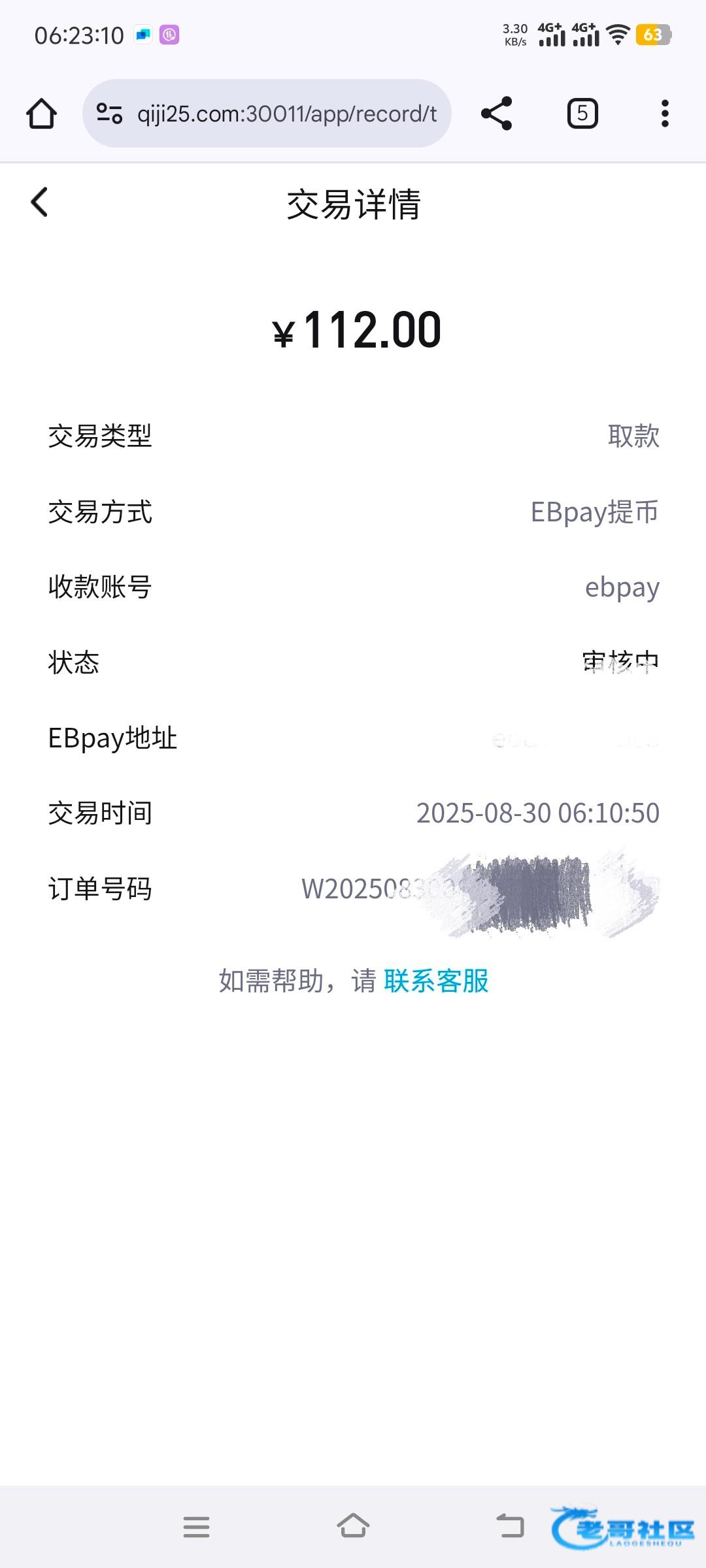
Task: Go back from the 交易详情 page
Action: pos(40,202)
